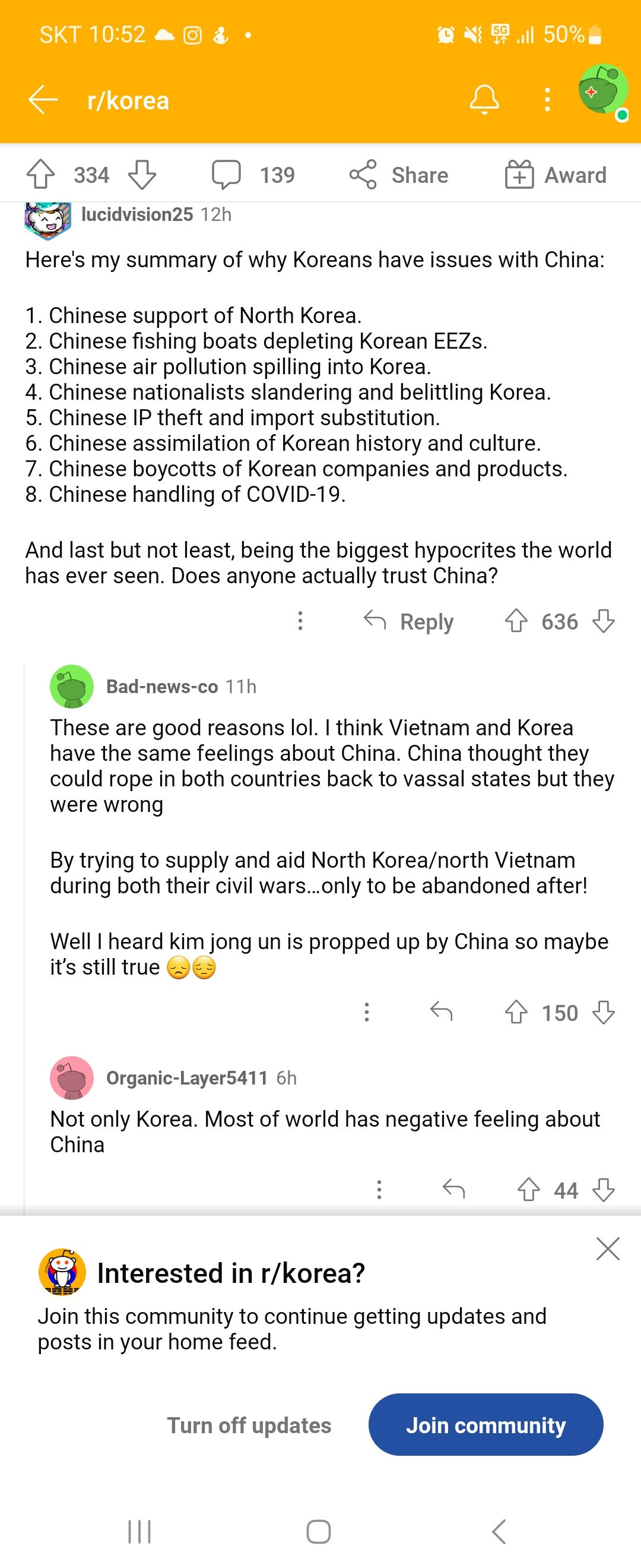
Task: Open lucidvision25's profile
Action: click(x=137, y=214)
